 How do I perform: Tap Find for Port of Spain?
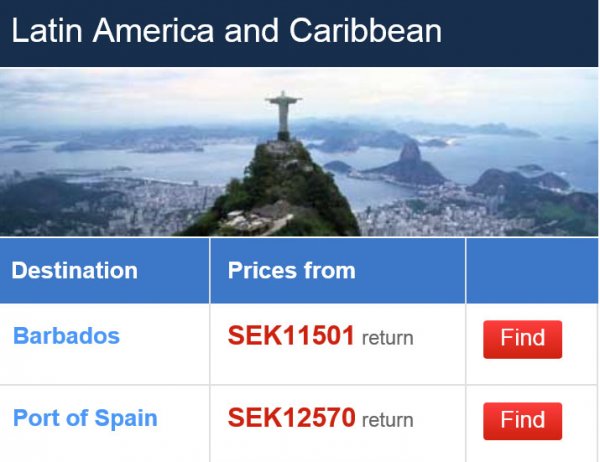coord(522,421)
